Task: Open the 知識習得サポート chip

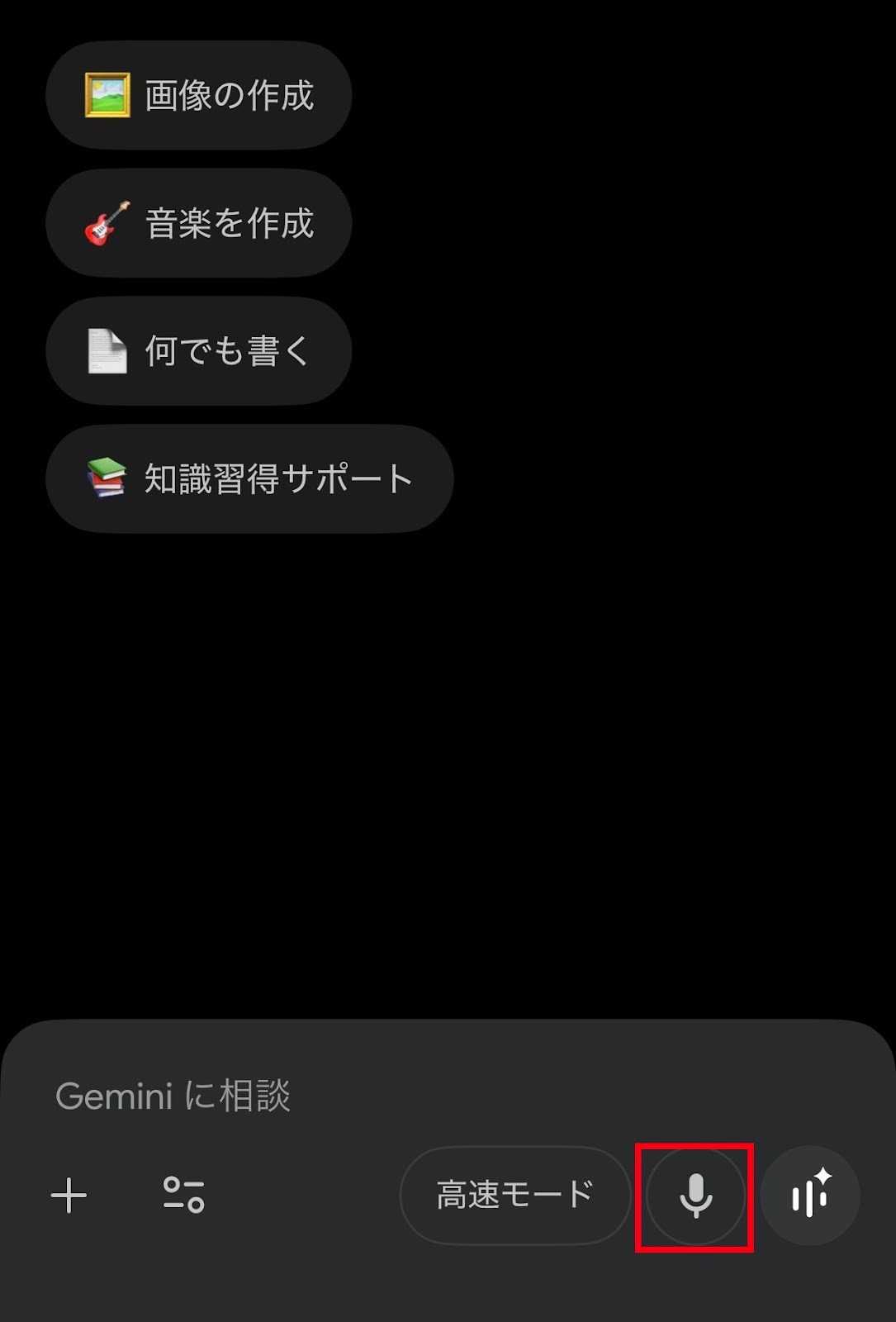Action: point(249,479)
